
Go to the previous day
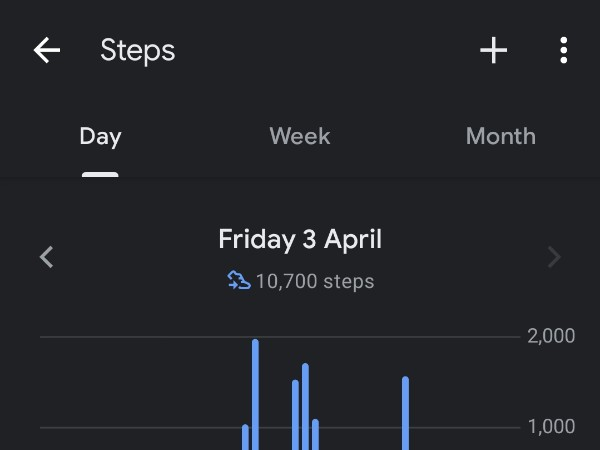coord(46,258)
